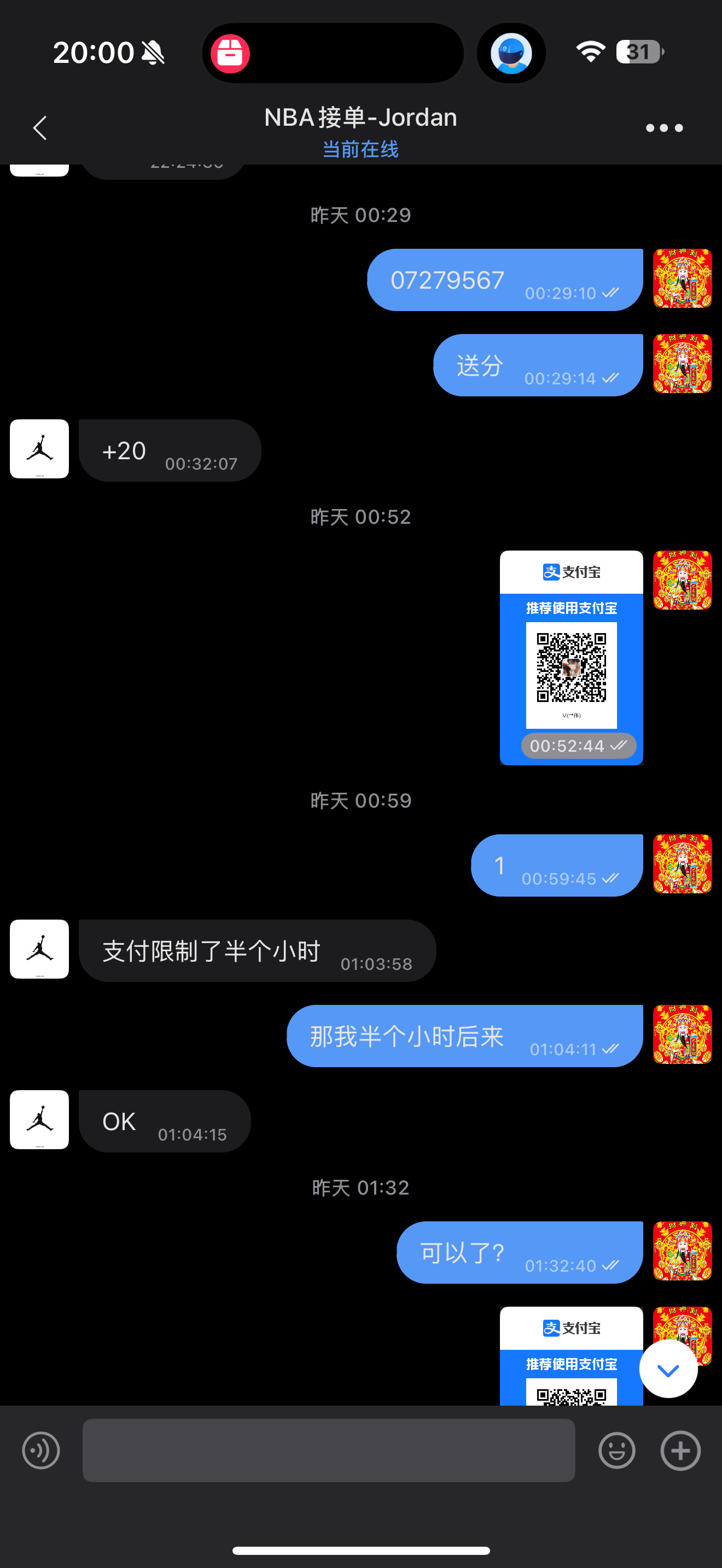Open the Alipay image sent at 00:52:44
The width and height of the screenshot is (722, 1568).
571,657
